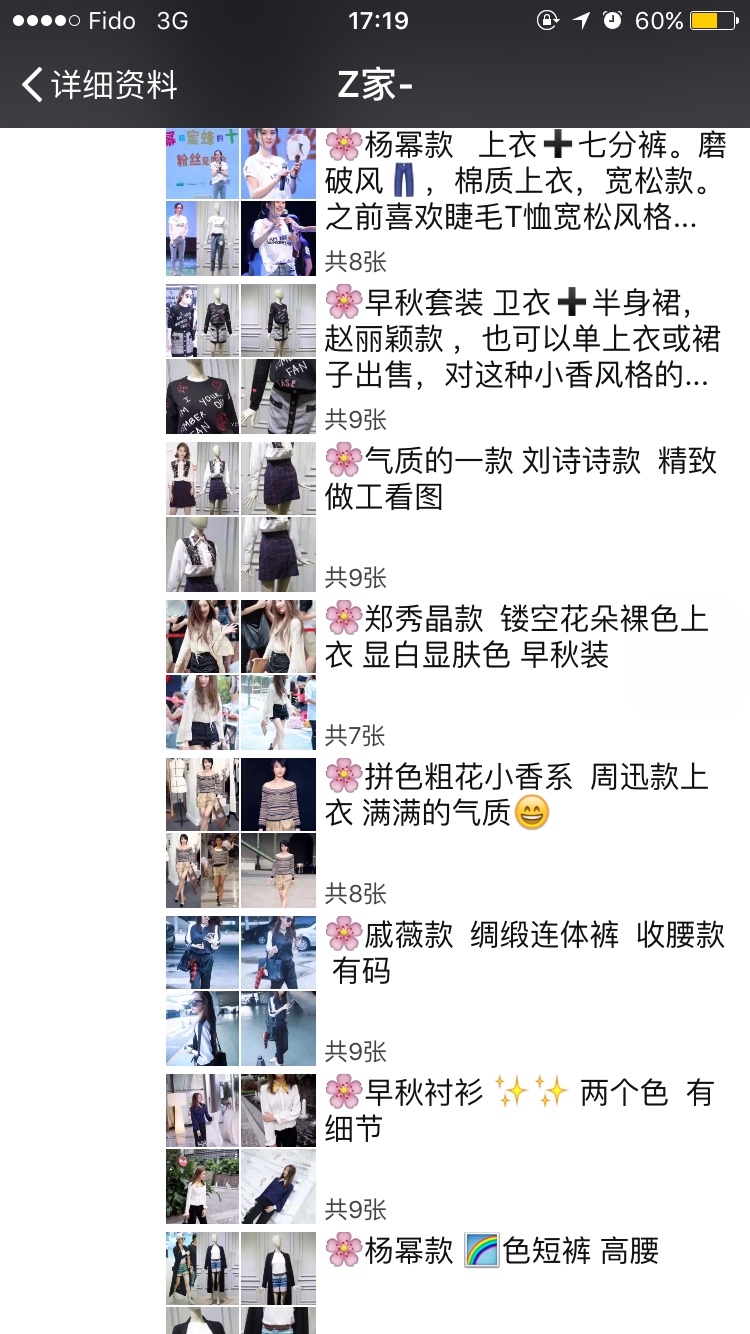Open the 早秋衬衫 两个色 post
750x1334 pixels.
click(x=518, y=1110)
